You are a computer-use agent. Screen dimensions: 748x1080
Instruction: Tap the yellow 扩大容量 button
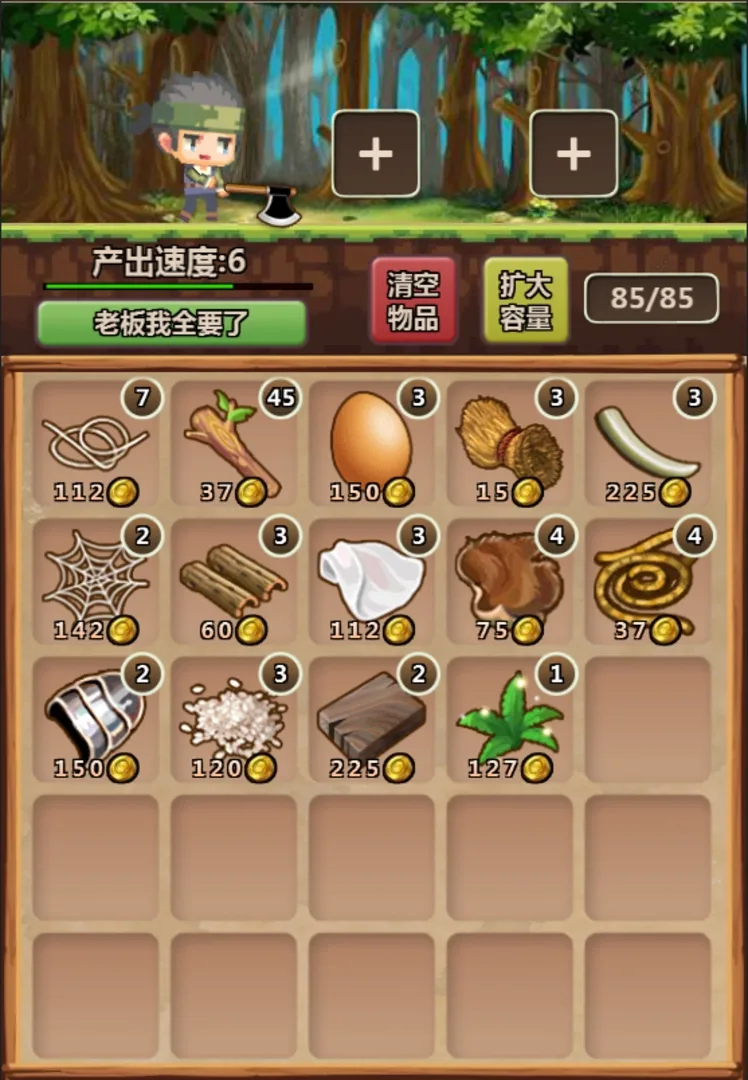click(525, 300)
